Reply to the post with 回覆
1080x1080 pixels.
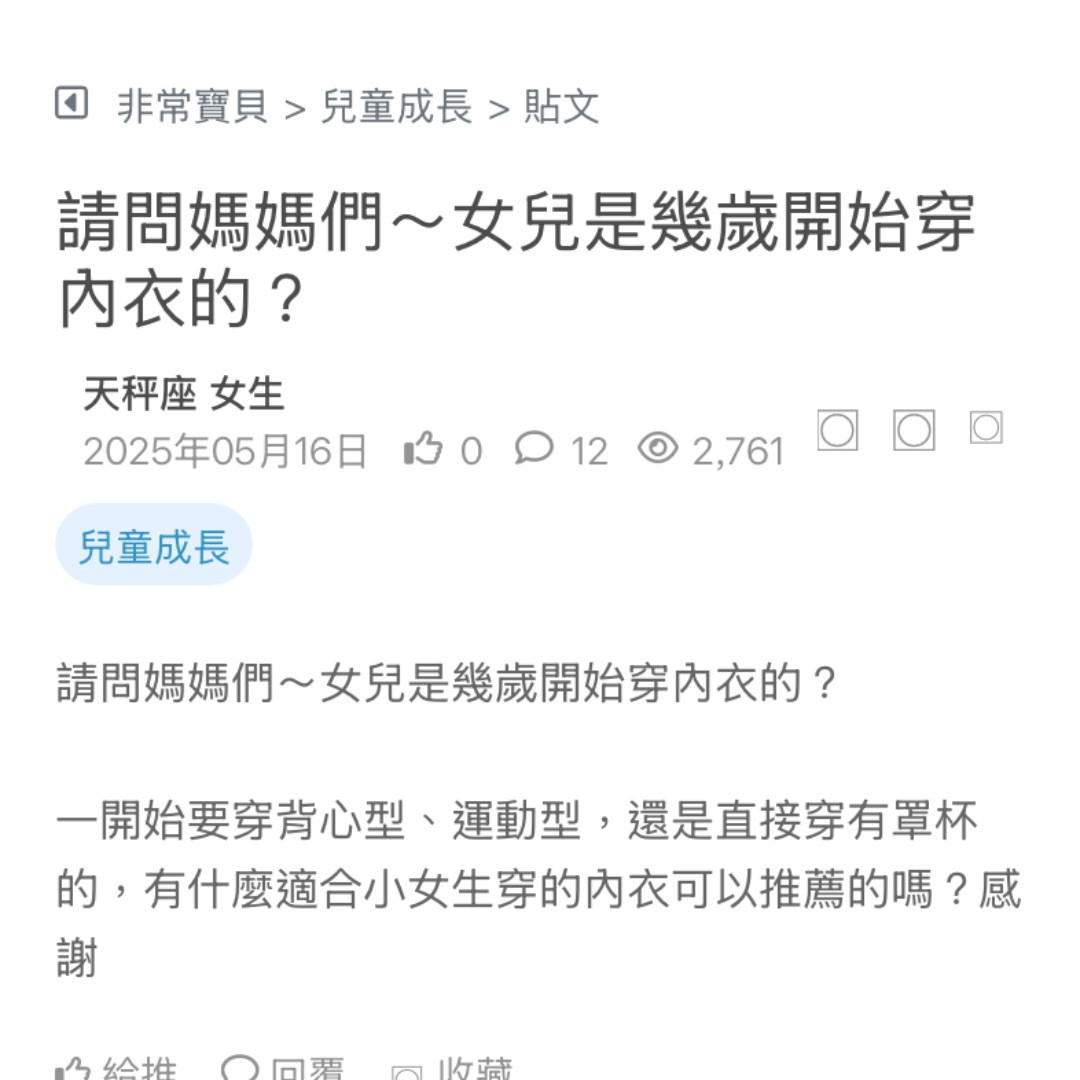tap(282, 1068)
